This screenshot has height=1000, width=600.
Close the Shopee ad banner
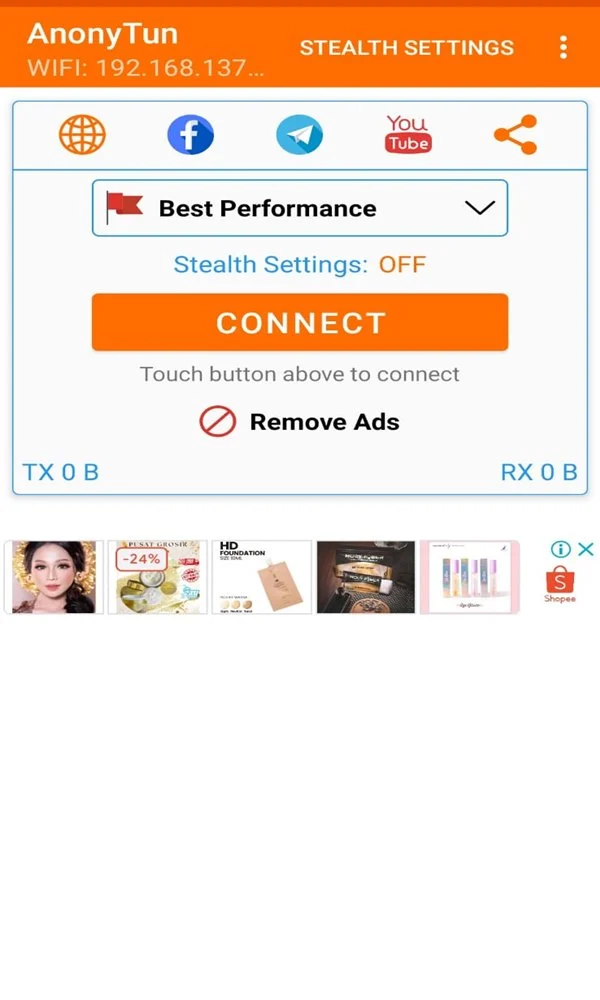point(587,549)
